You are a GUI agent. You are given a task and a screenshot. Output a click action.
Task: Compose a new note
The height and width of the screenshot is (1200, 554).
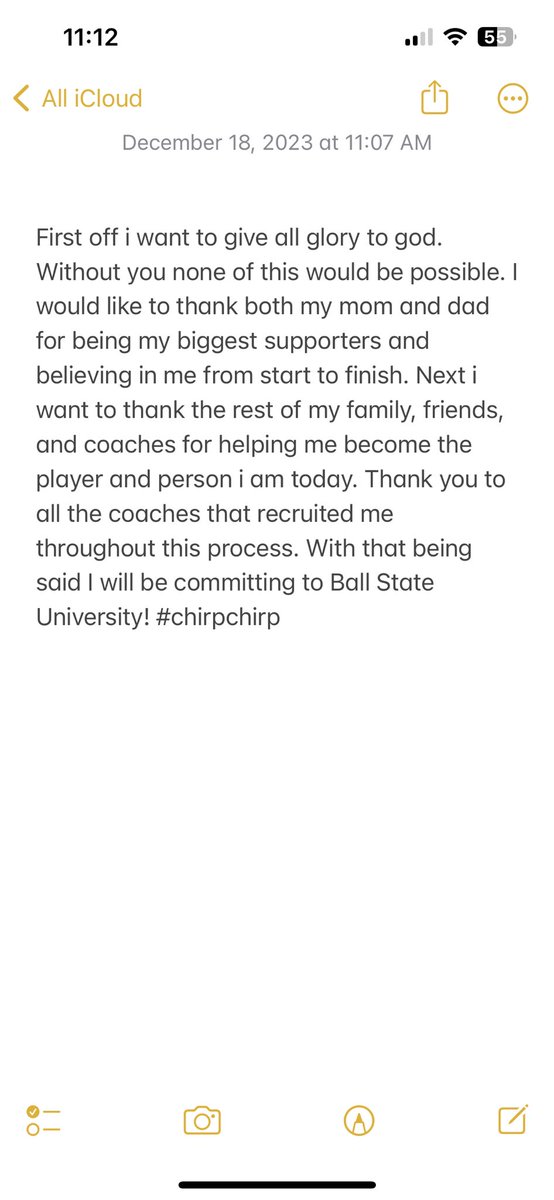coord(512,1120)
